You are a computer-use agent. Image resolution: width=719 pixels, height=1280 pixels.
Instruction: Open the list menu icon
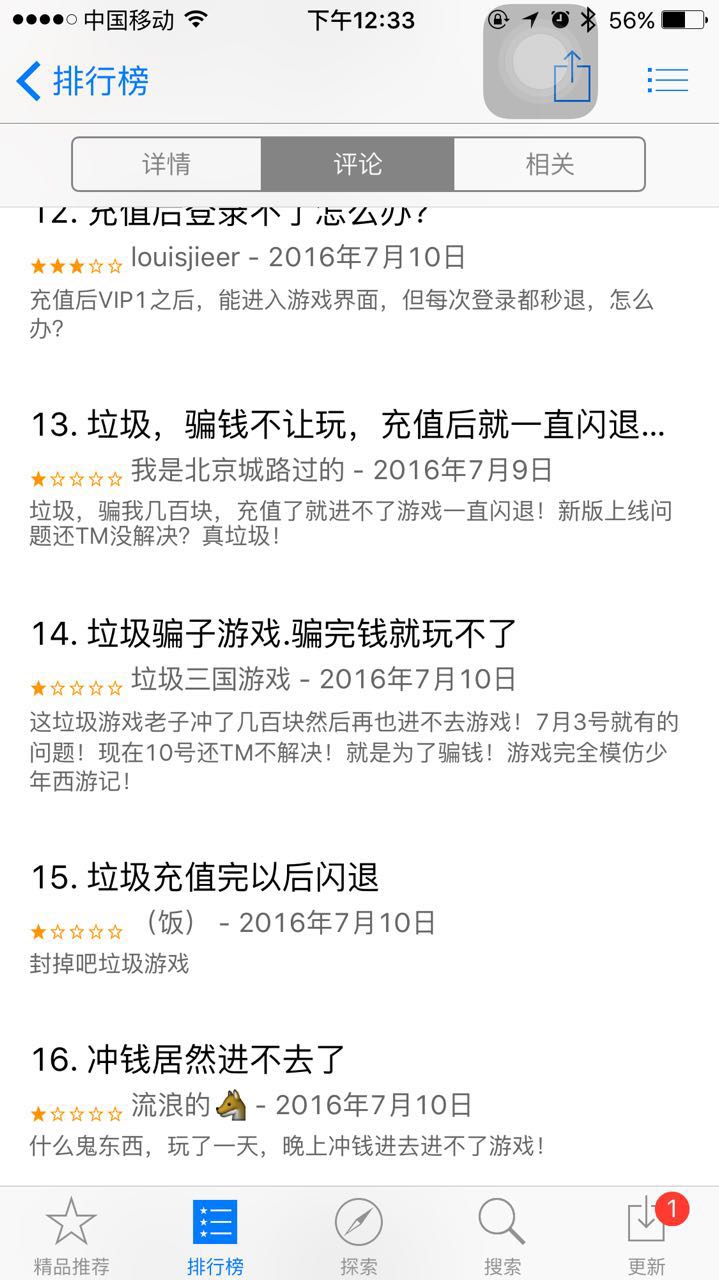[x=667, y=79]
